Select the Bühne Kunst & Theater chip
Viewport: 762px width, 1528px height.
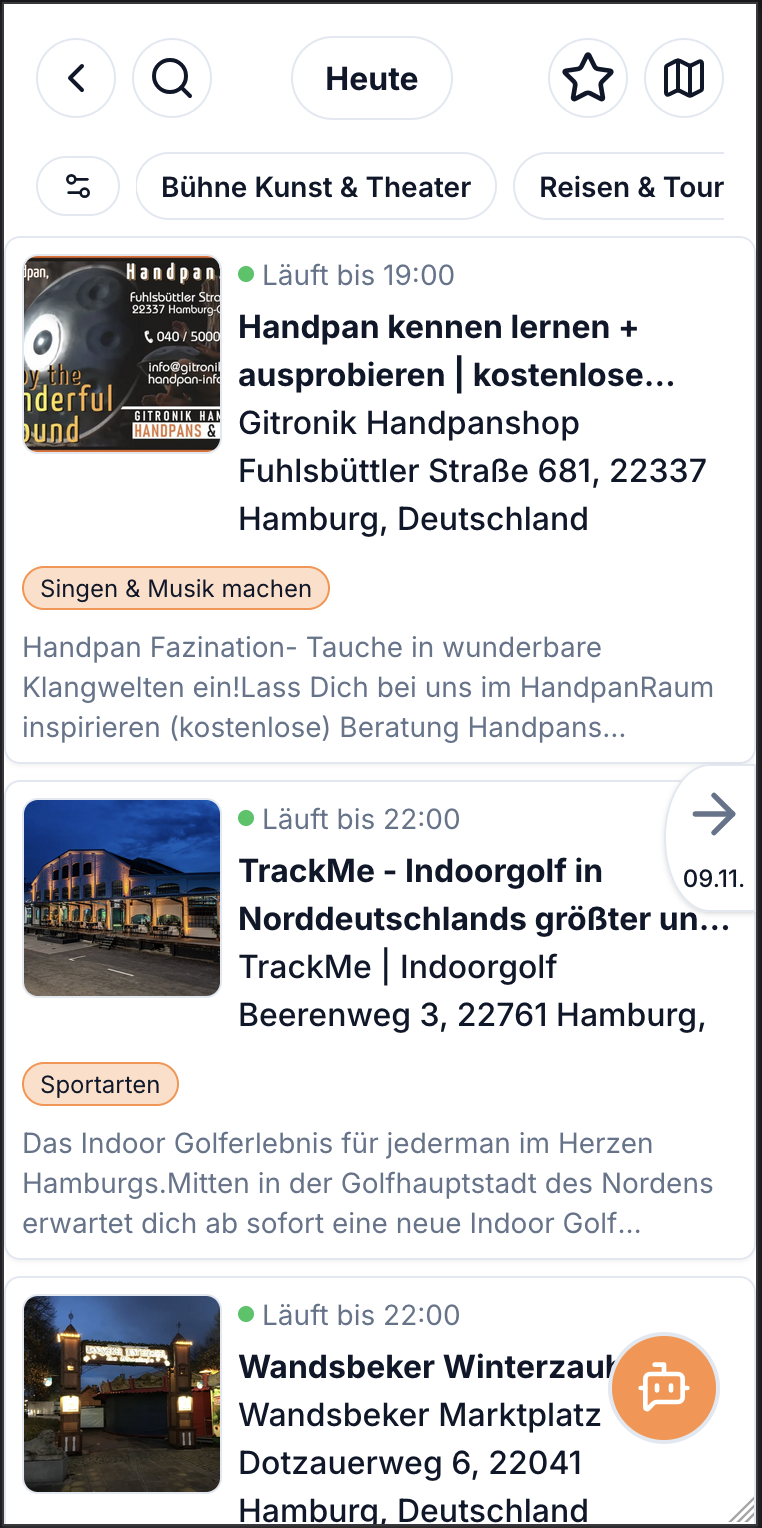tap(316, 187)
